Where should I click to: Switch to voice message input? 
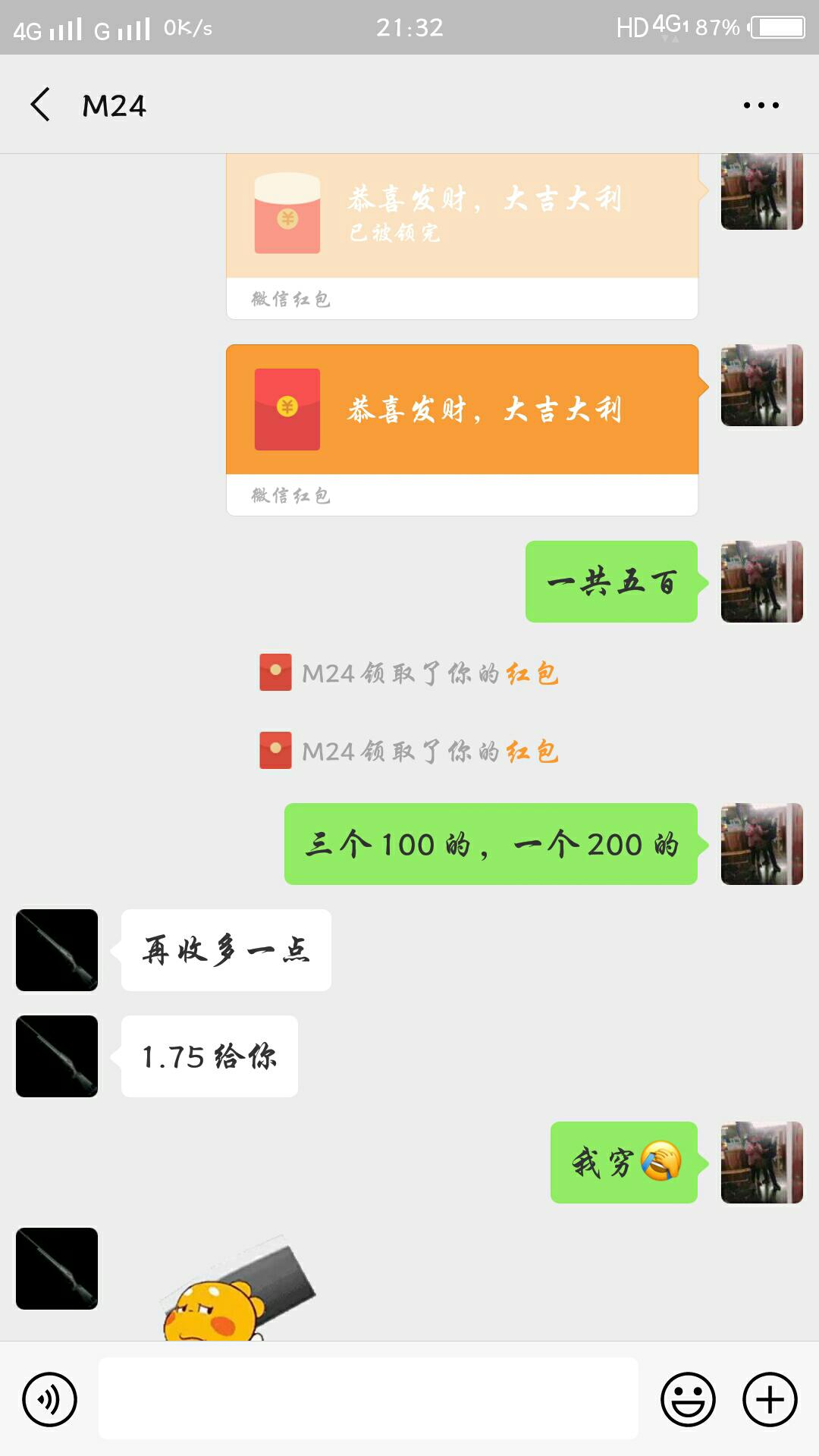click(x=50, y=1399)
